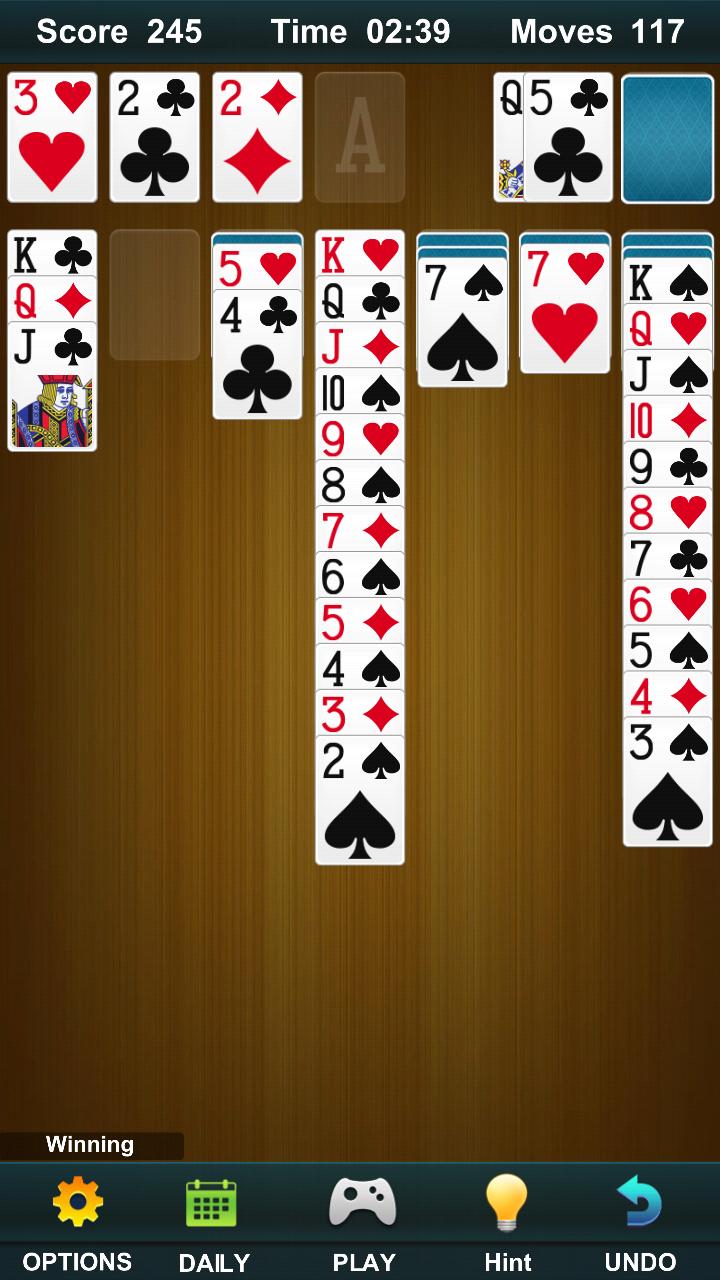
Task: Tap the 7 of hearts card
Action: coord(565,310)
